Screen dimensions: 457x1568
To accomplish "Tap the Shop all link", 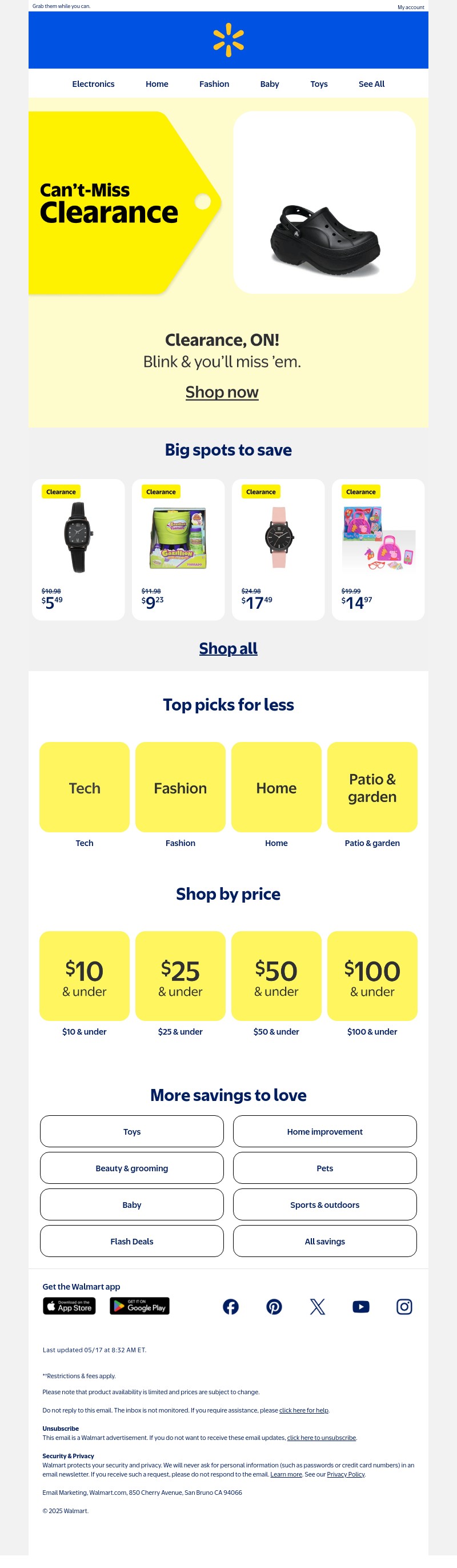I will [x=228, y=648].
